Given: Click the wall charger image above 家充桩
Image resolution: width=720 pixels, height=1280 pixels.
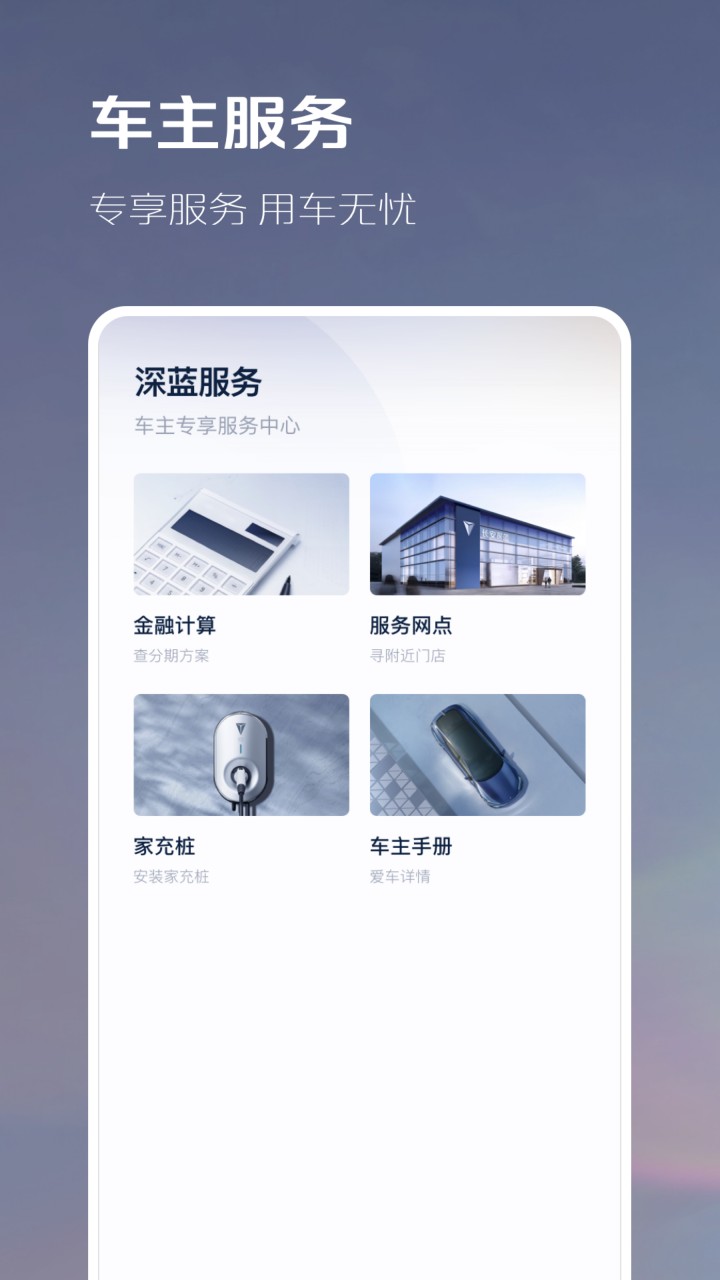Looking at the screenshot, I should click(x=240, y=755).
